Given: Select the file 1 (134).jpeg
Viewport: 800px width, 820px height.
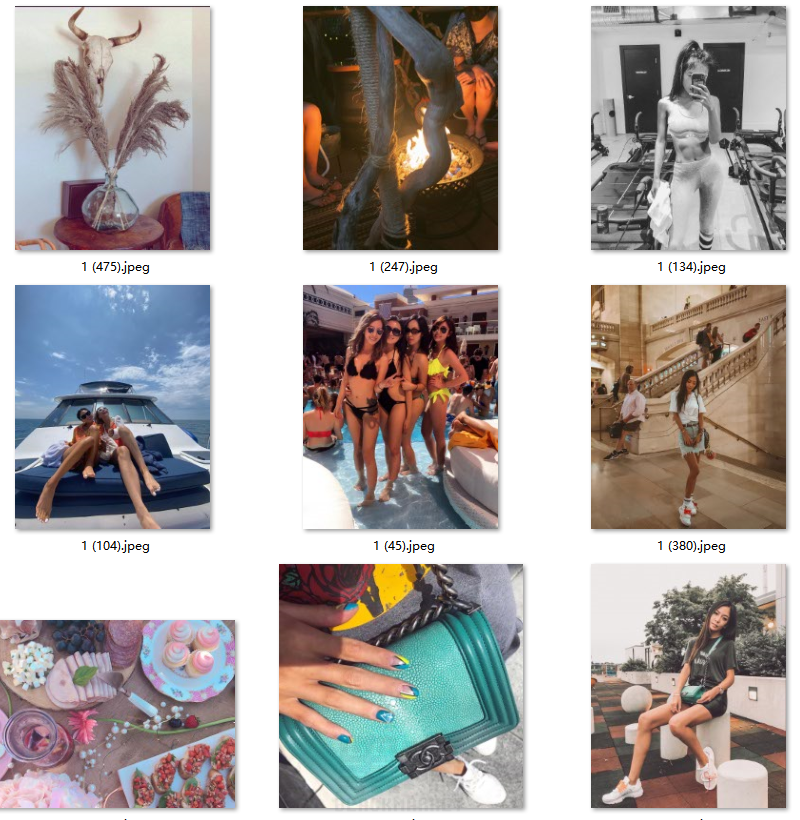Looking at the screenshot, I should tap(688, 128).
